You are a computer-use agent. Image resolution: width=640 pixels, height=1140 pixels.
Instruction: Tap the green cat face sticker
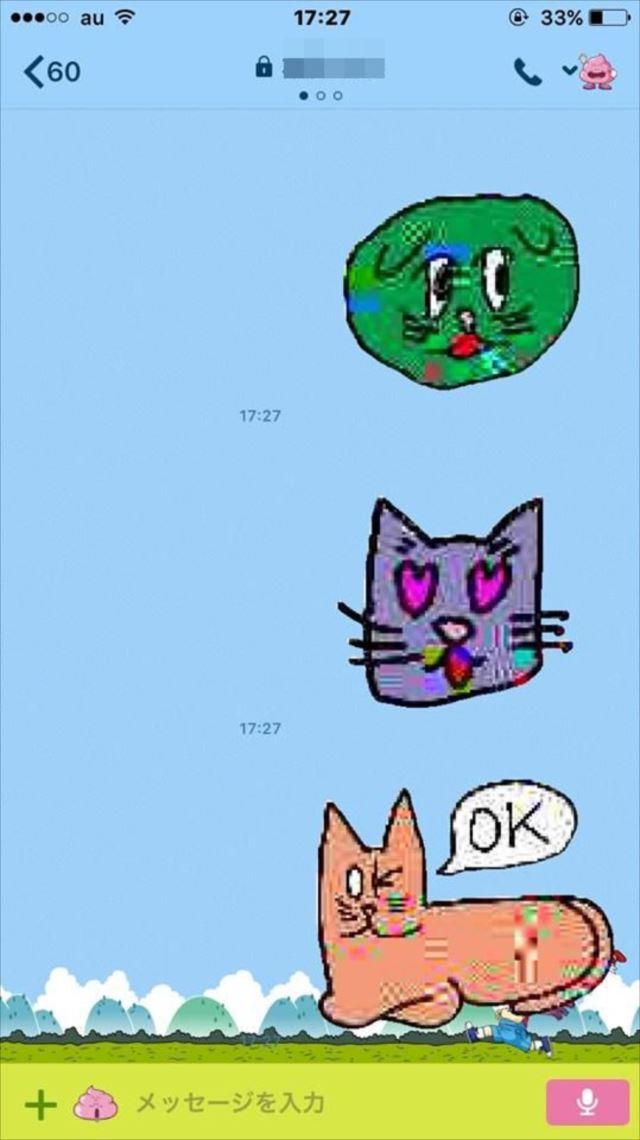(x=463, y=291)
